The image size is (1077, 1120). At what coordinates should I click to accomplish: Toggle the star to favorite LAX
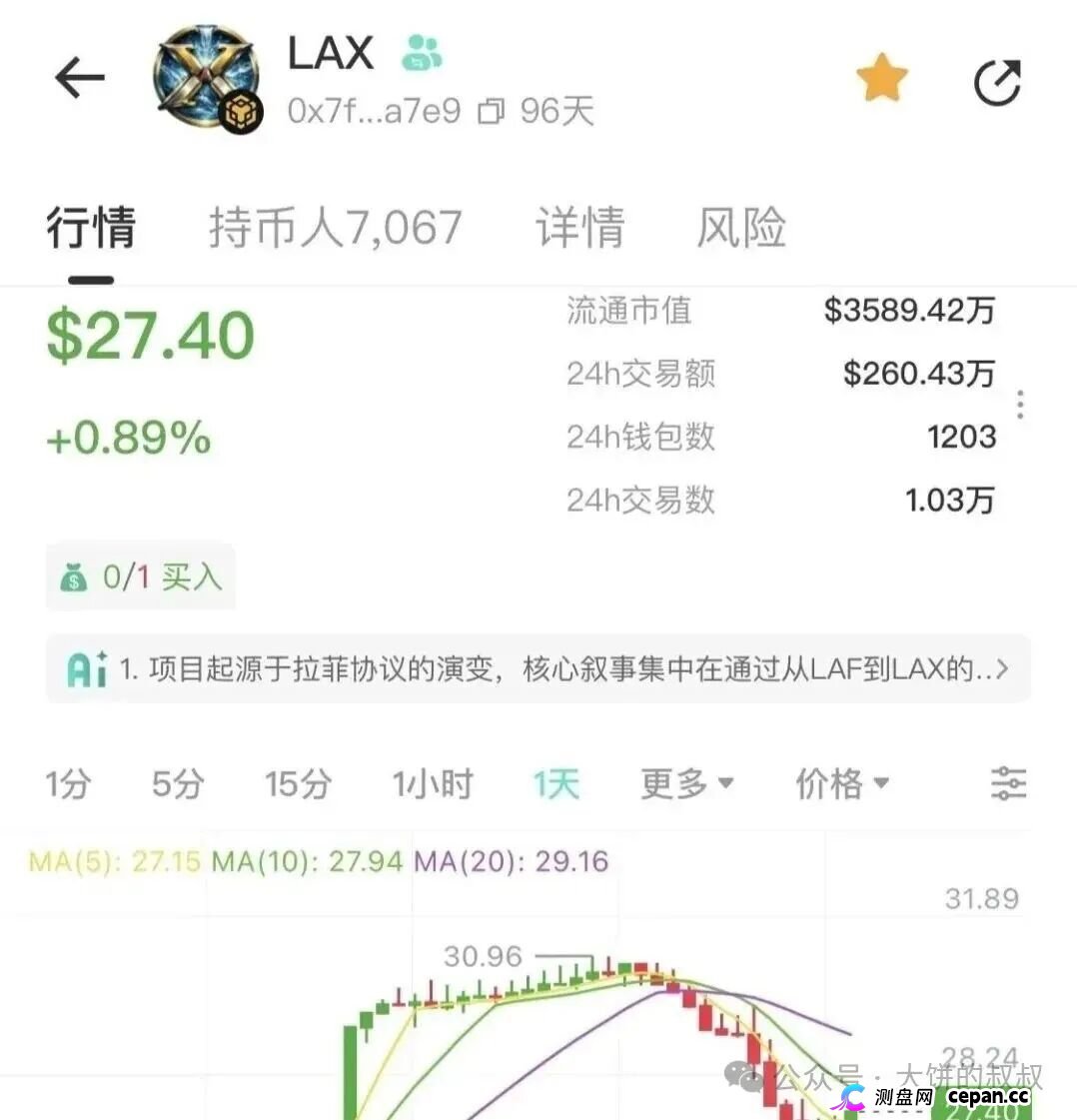click(x=883, y=78)
